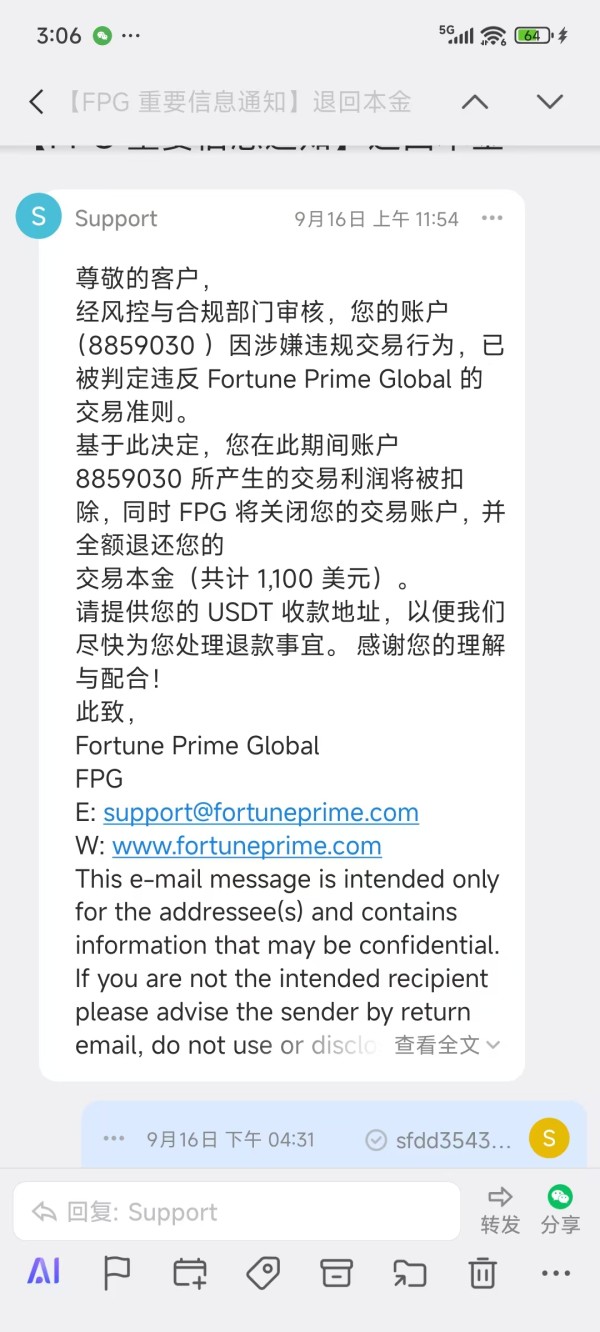Open more actions in the bottom toolbar
This screenshot has height=1332, width=600.
(x=555, y=1273)
